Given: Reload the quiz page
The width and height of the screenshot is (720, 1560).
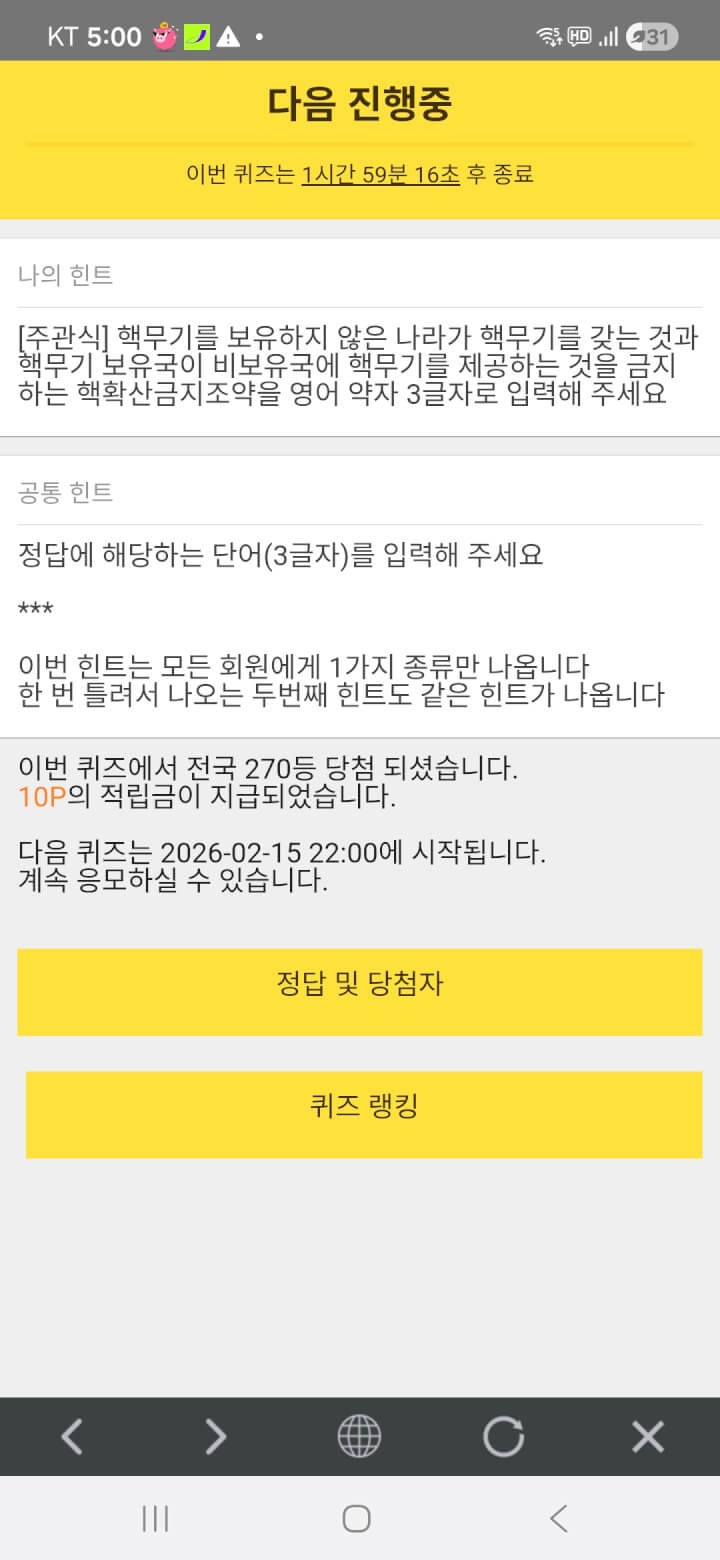Looking at the screenshot, I should [503, 1437].
